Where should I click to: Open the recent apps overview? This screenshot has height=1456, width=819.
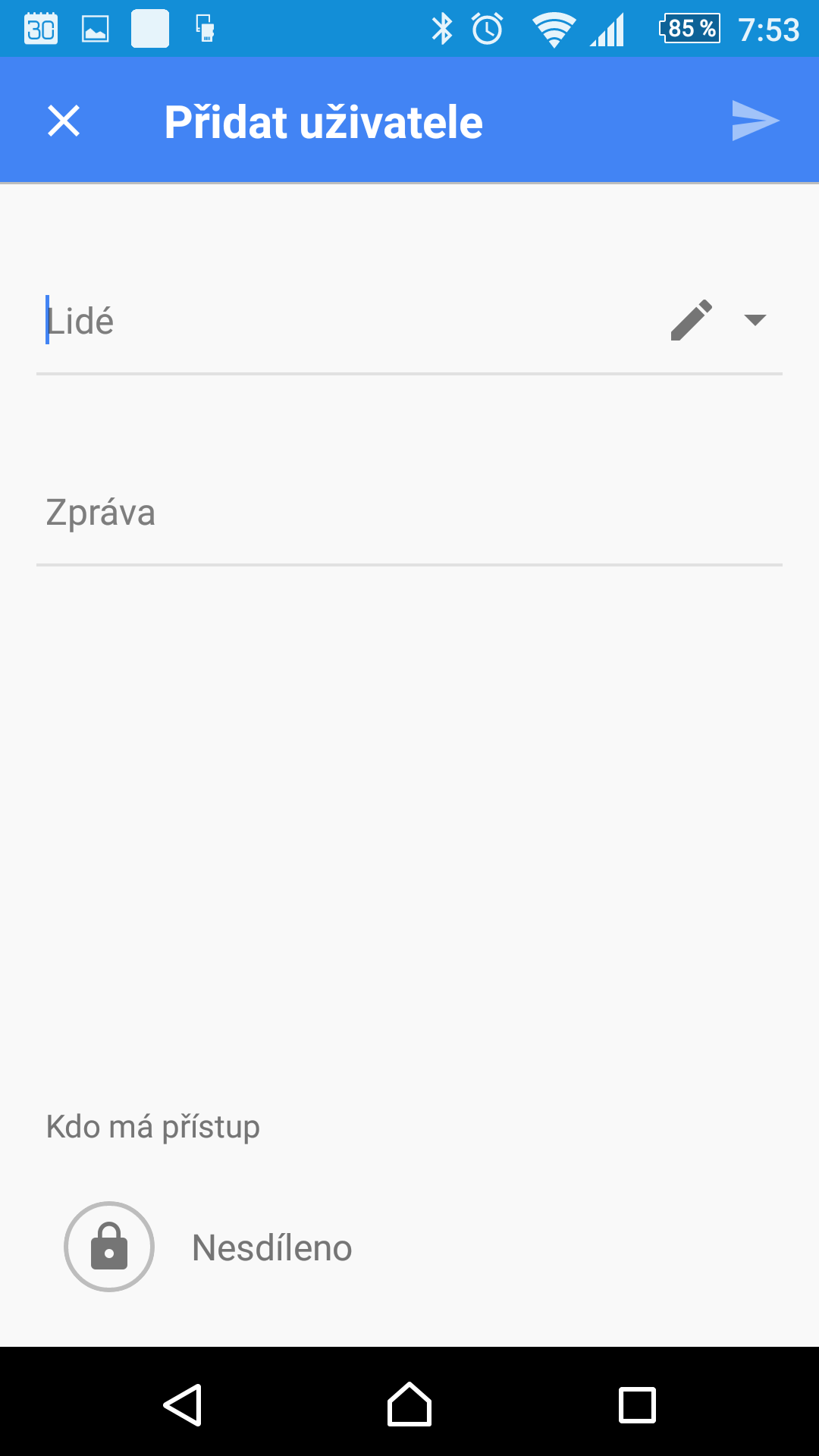637,1404
